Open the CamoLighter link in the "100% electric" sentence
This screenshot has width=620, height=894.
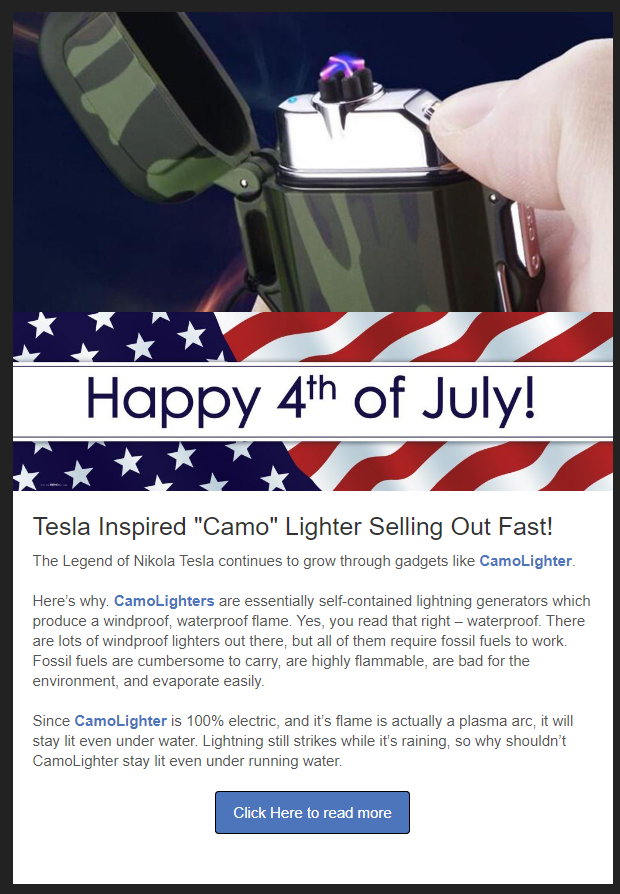120,721
